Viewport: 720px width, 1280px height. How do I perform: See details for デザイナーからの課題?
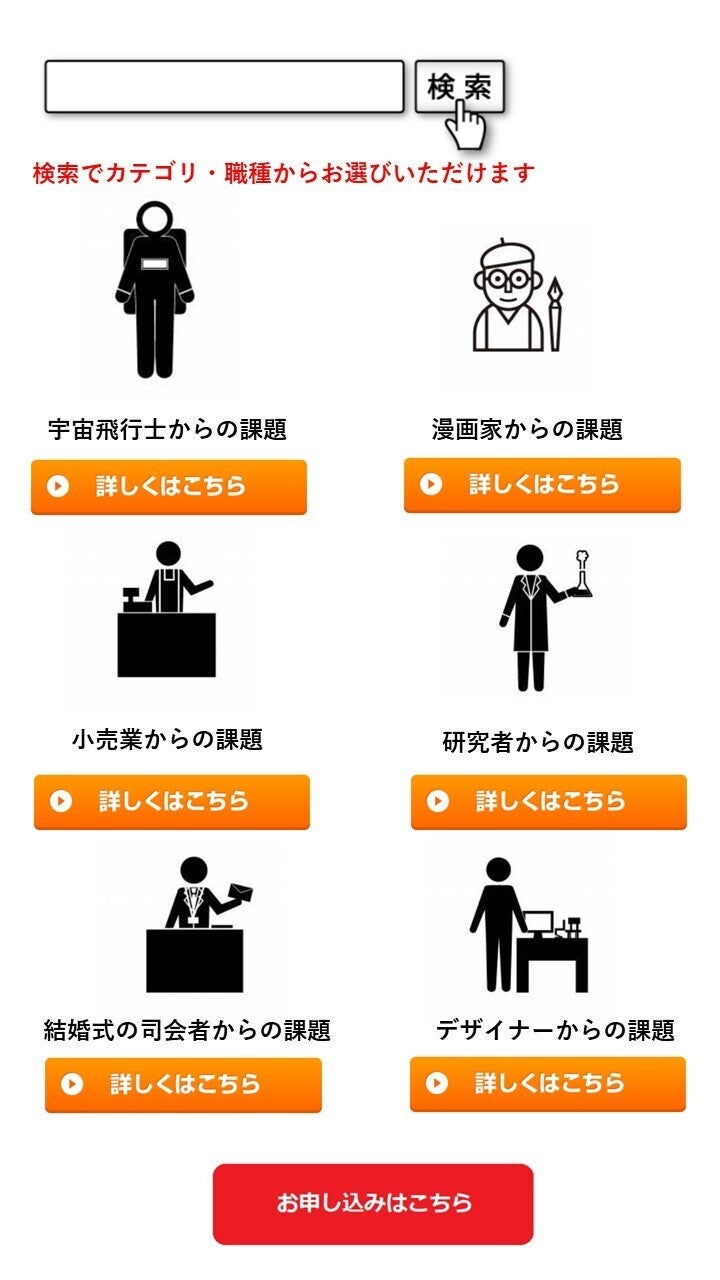548,1084
